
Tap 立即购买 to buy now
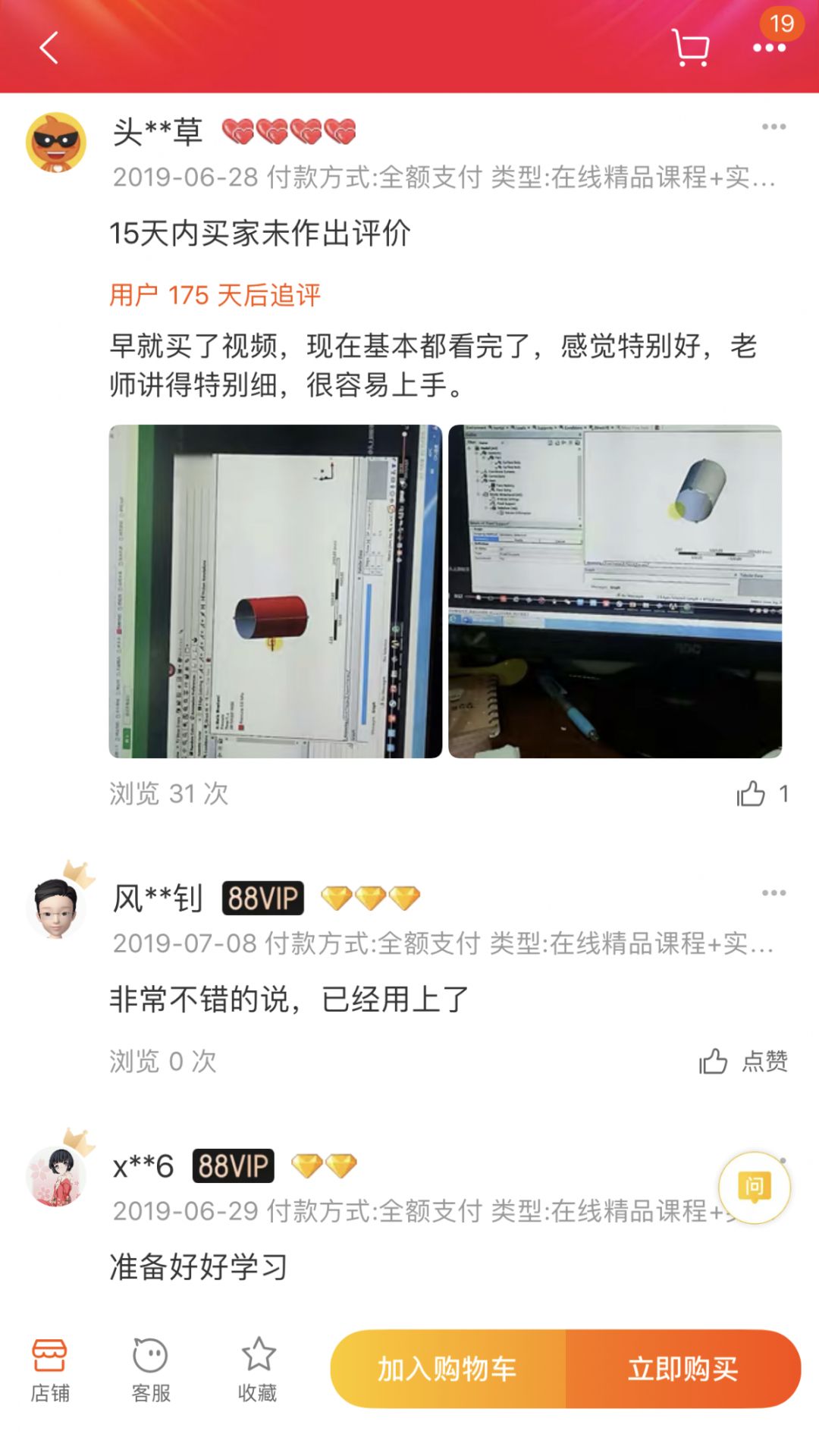pyautogui.click(x=682, y=1369)
